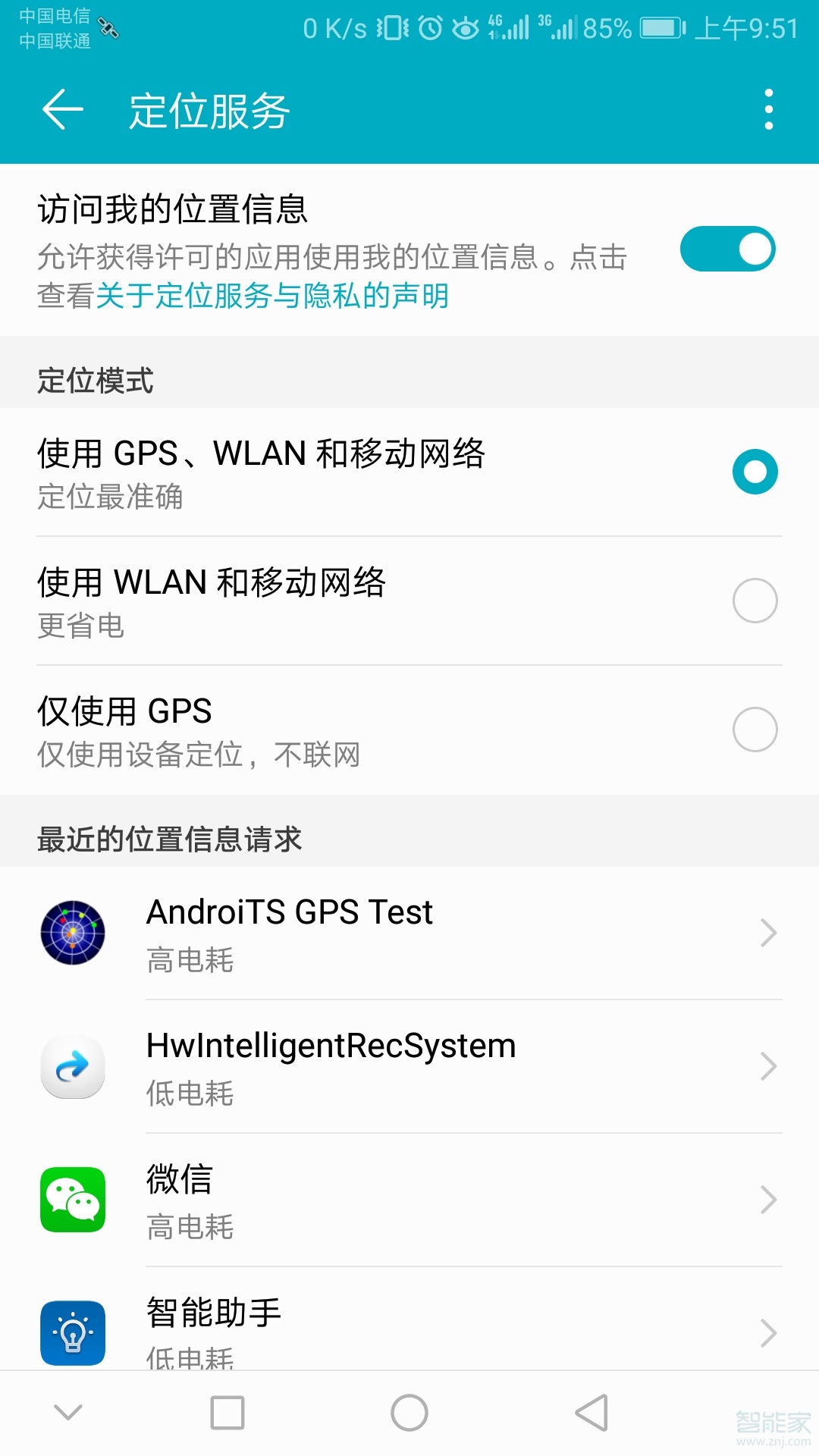Open AndroiTS GPS Test location request
Viewport: 819px width, 1456px height.
pos(409,934)
